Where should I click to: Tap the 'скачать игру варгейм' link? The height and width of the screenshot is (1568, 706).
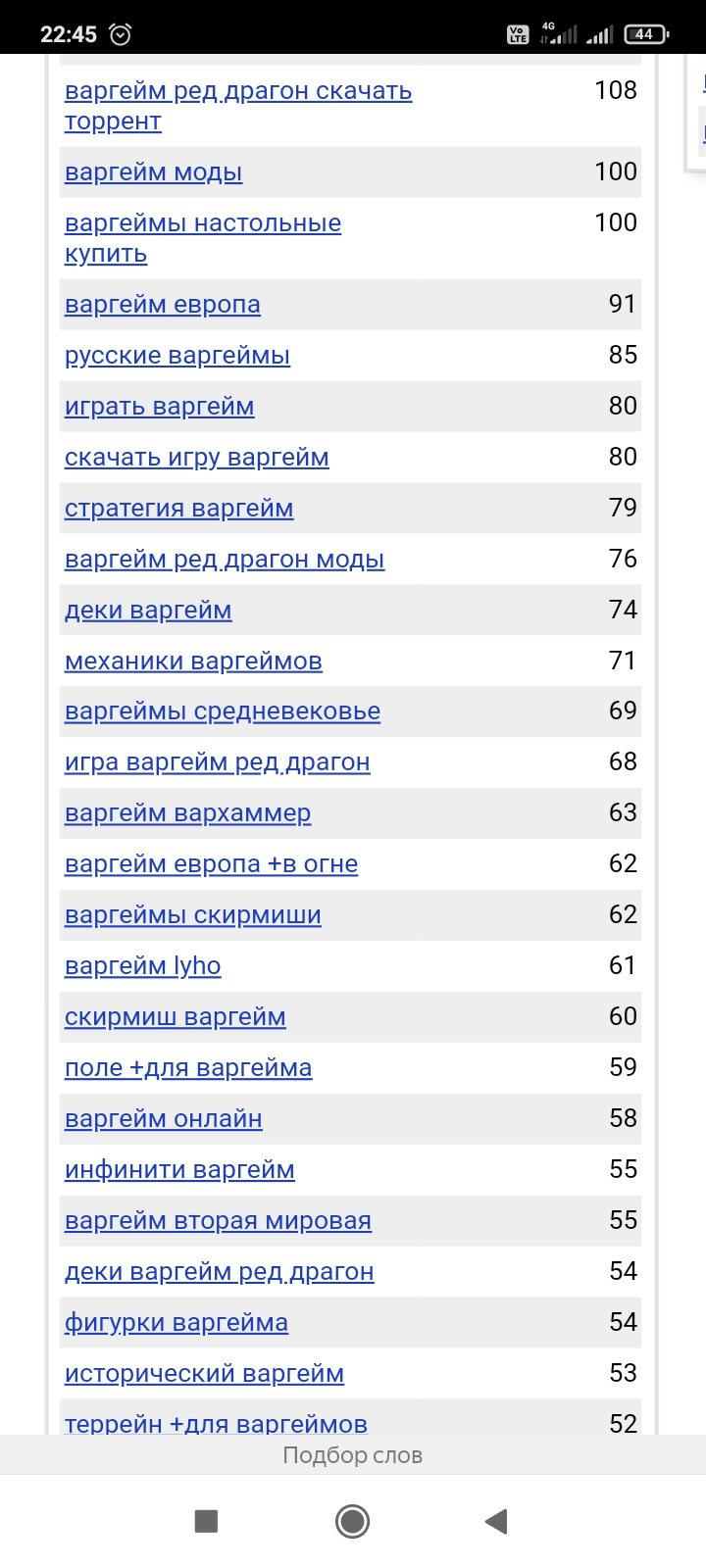197,458
